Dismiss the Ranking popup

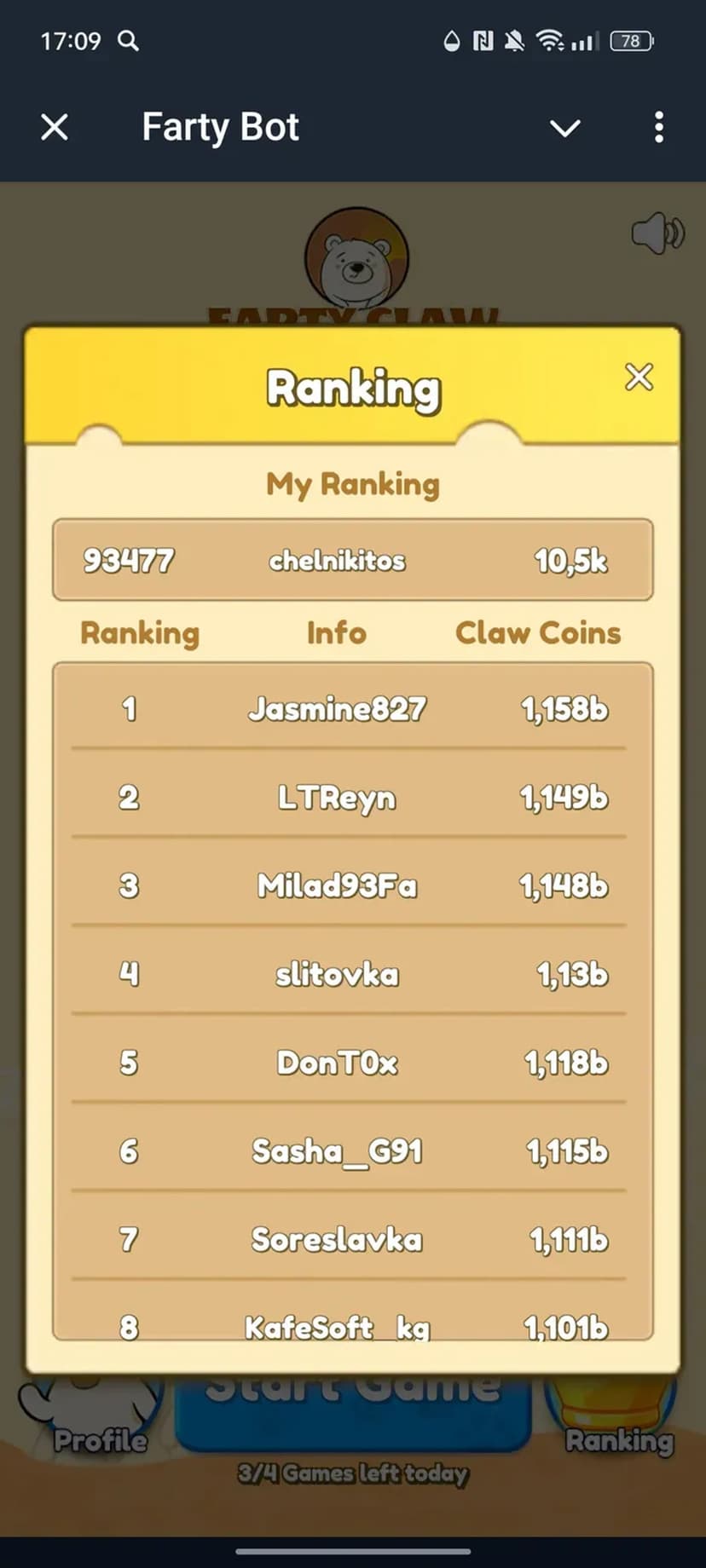click(639, 377)
